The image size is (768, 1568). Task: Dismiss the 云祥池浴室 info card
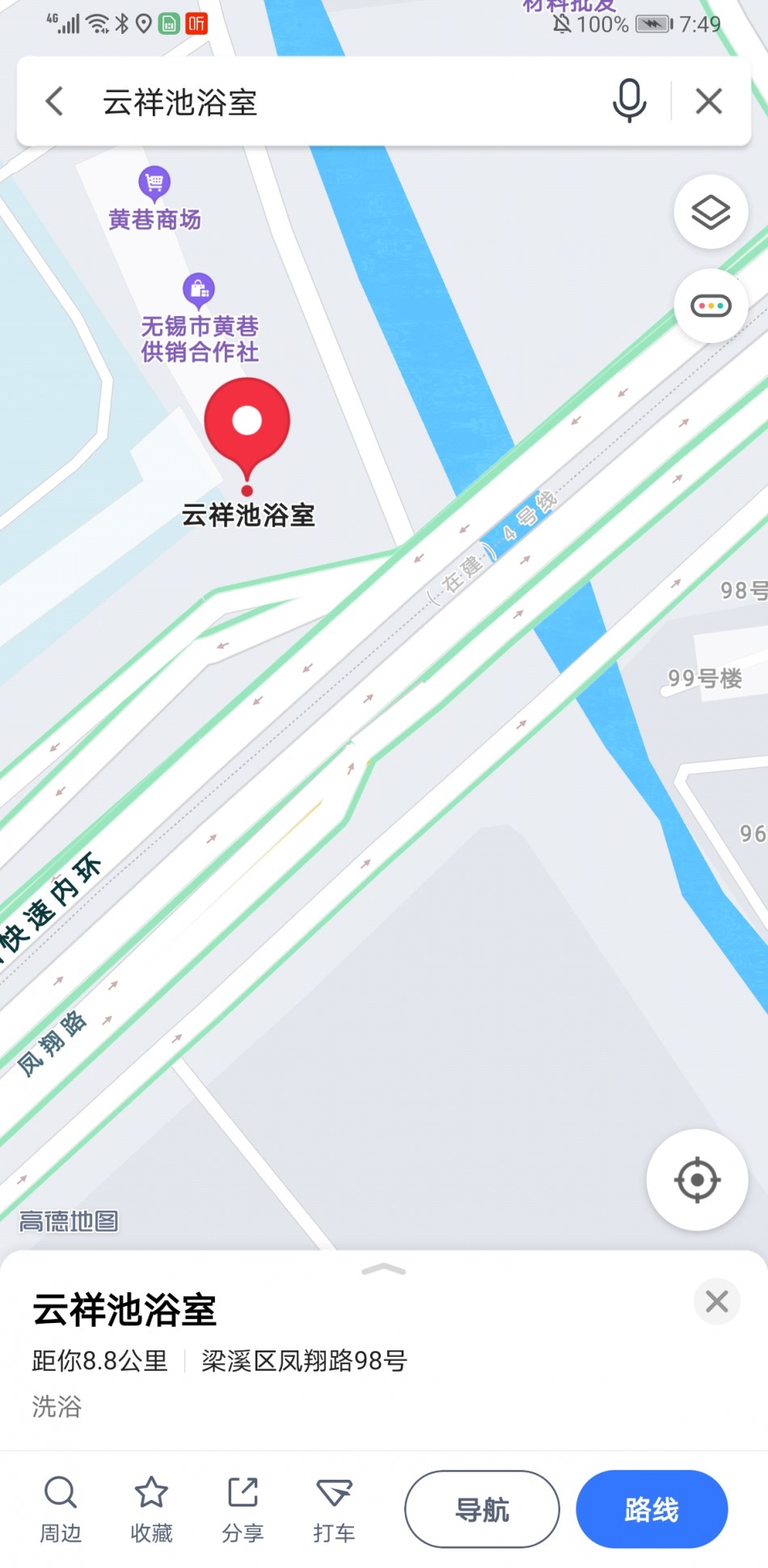tap(716, 1301)
